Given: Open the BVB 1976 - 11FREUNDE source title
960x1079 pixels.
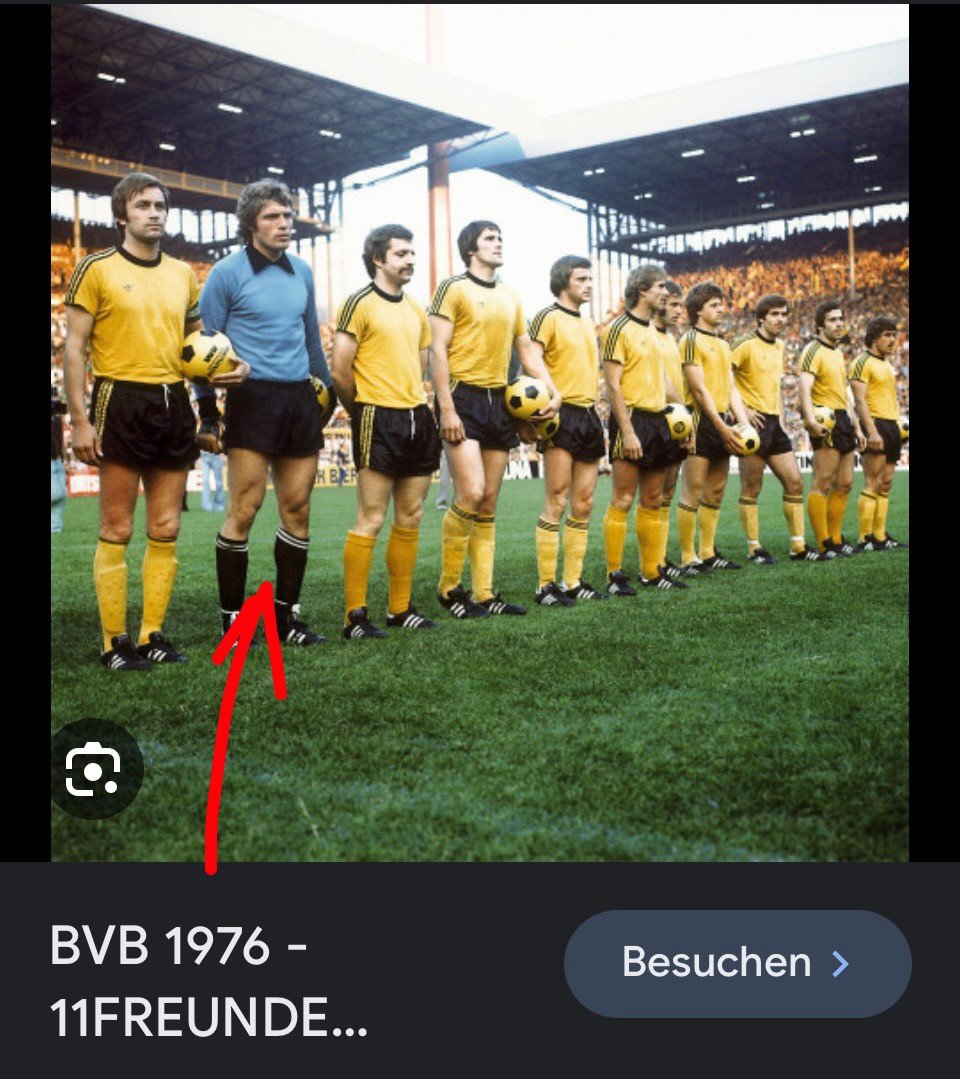Looking at the screenshot, I should pyautogui.click(x=209, y=981).
